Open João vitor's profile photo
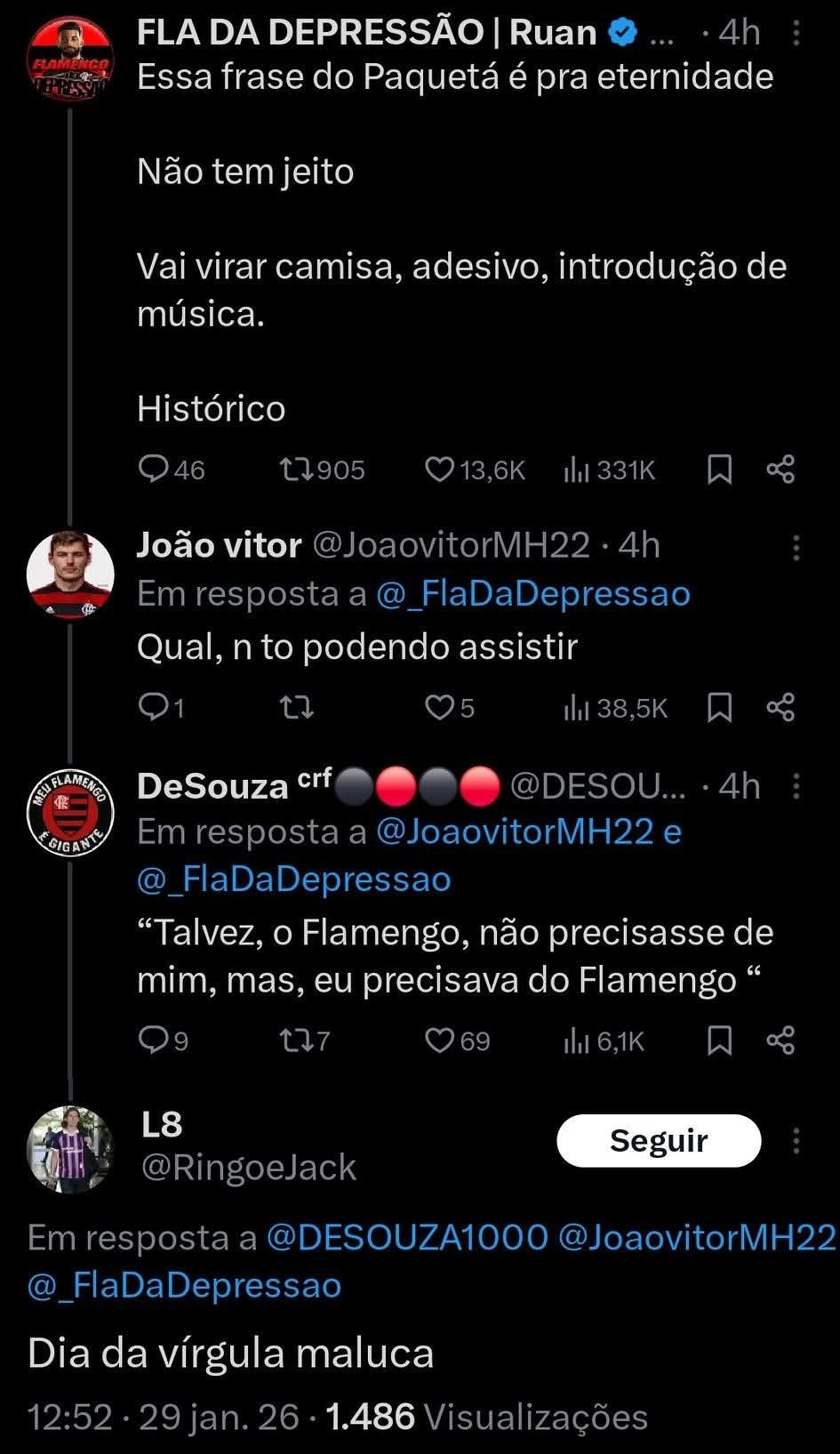Image resolution: width=840 pixels, height=1454 pixels. tap(70, 574)
